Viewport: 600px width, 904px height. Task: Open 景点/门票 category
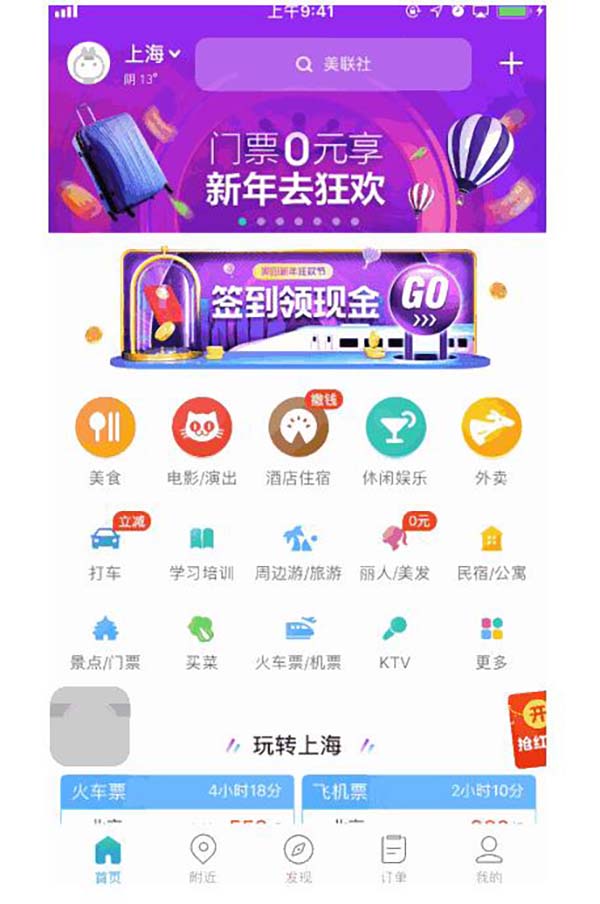105,638
